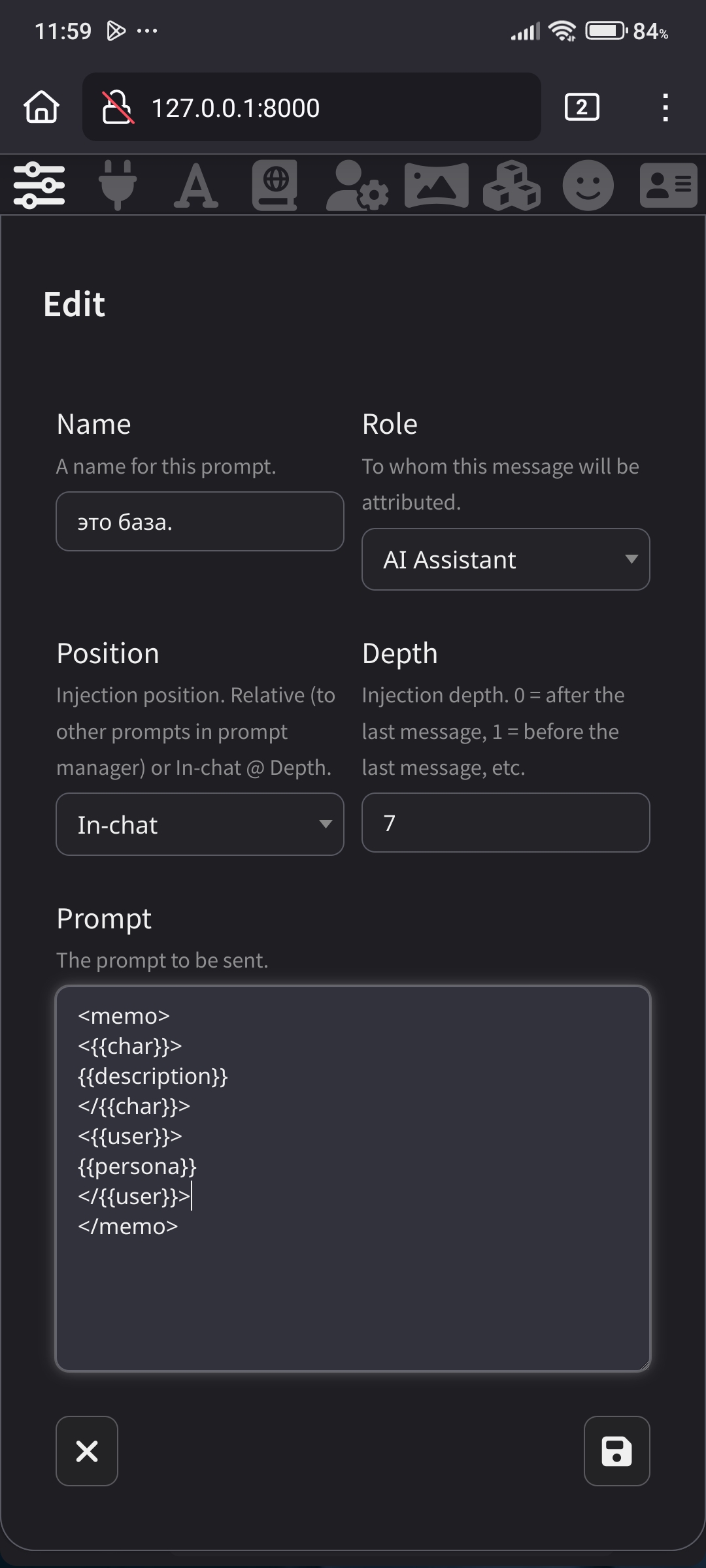
Task: Open the background image panel
Action: pyautogui.click(x=436, y=186)
